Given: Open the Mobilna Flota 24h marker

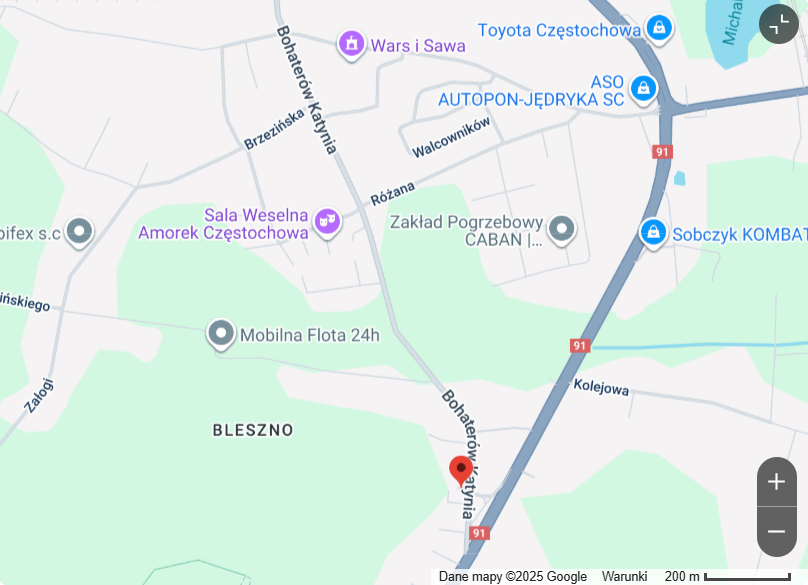Looking at the screenshot, I should tap(220, 334).
